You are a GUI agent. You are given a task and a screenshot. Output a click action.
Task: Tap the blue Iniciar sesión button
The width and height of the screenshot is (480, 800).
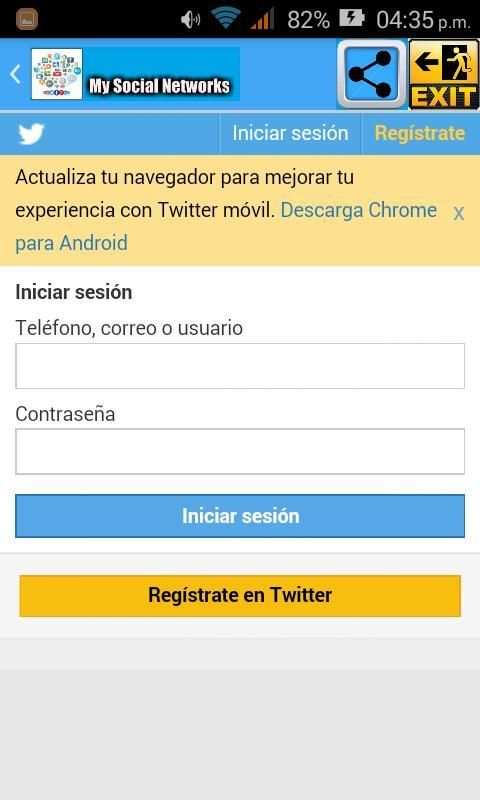click(240, 516)
